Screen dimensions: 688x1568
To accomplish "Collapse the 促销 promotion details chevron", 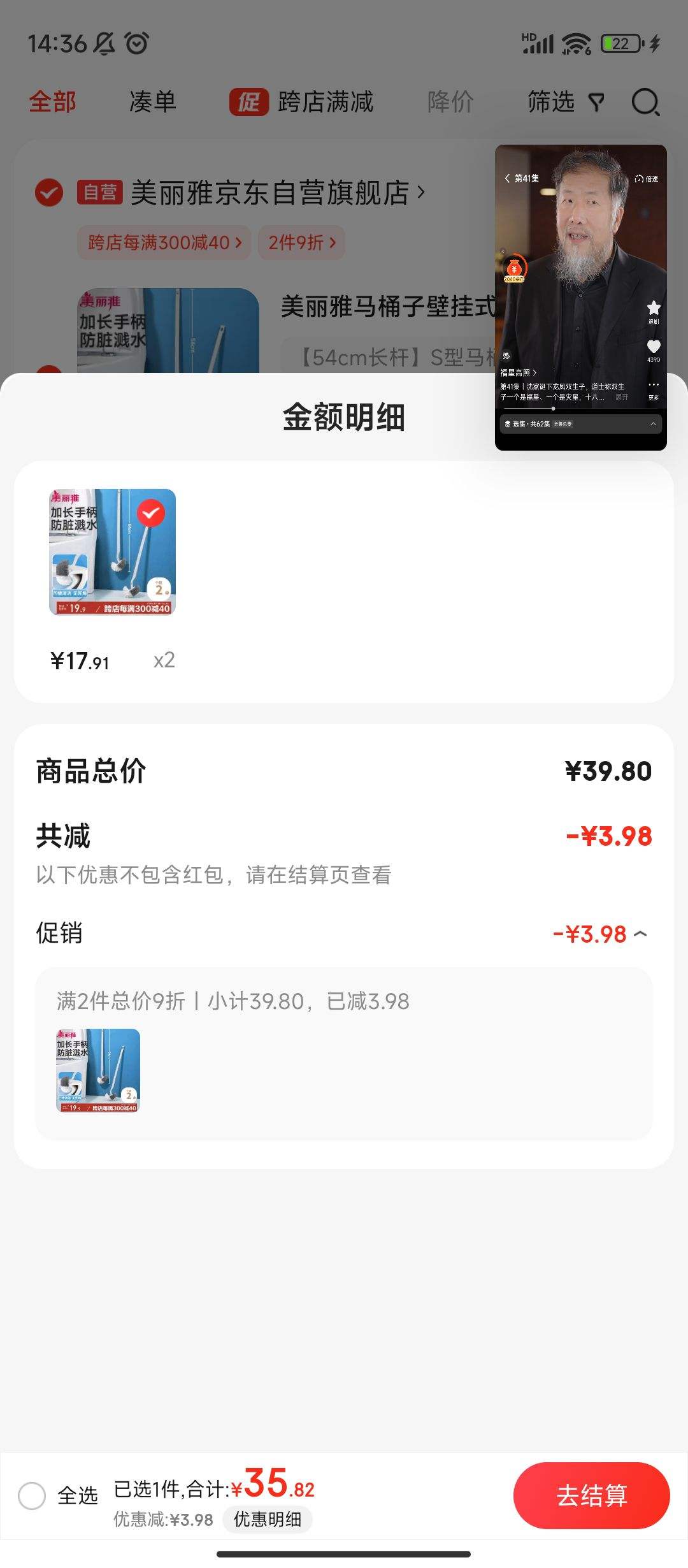I will (644, 934).
